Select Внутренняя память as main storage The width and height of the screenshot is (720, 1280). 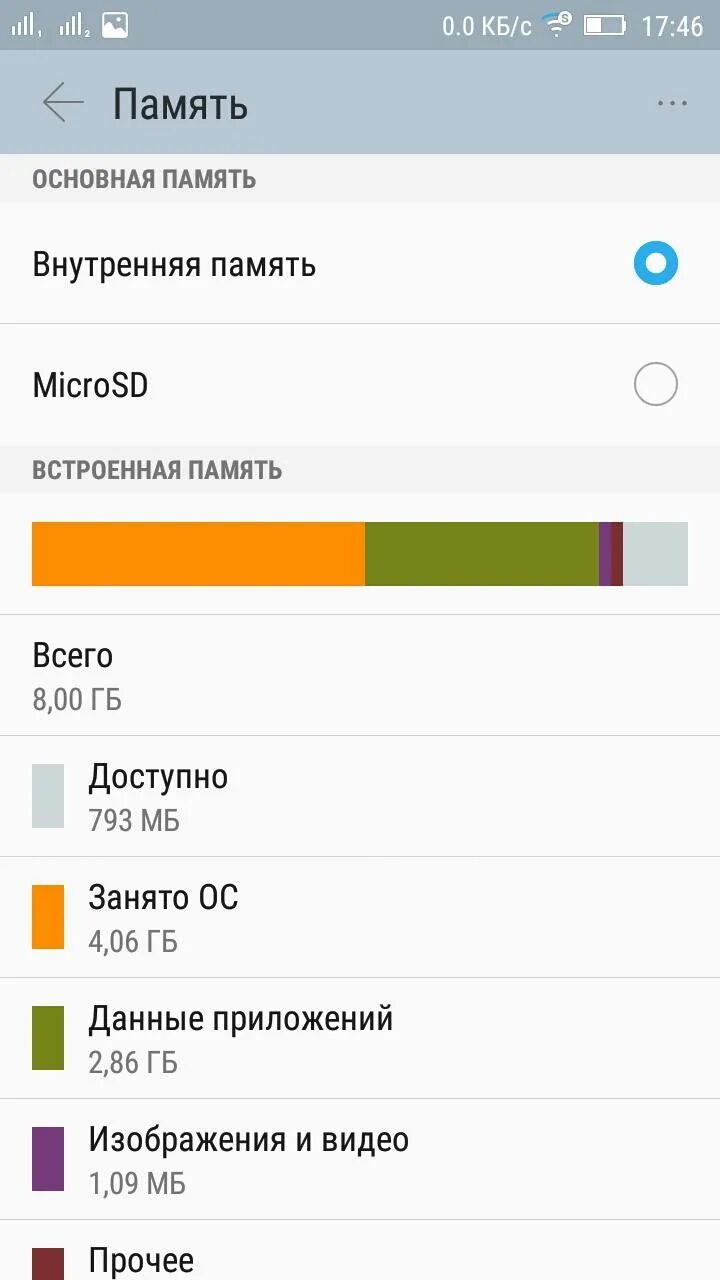[655, 264]
